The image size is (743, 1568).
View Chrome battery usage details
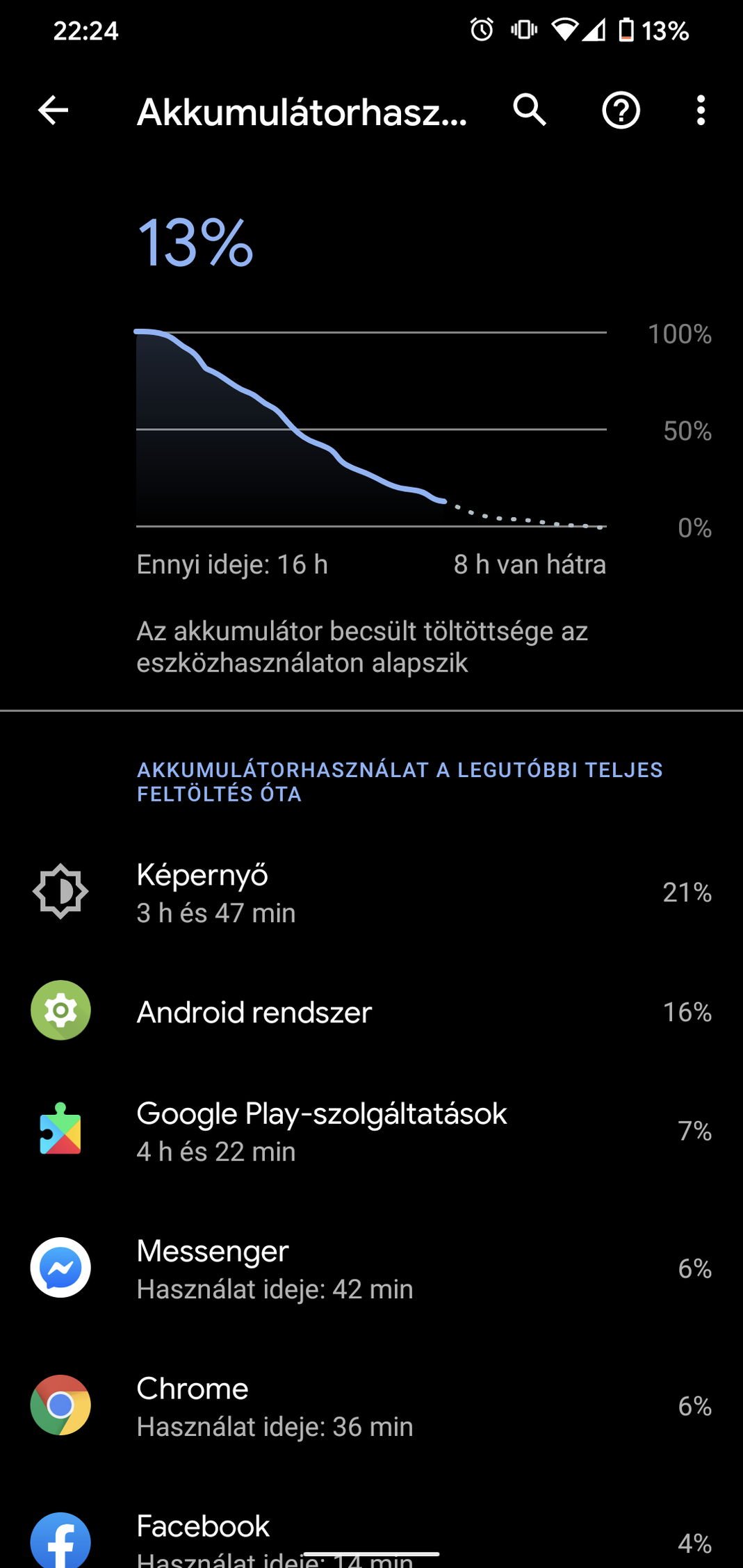click(371, 1406)
